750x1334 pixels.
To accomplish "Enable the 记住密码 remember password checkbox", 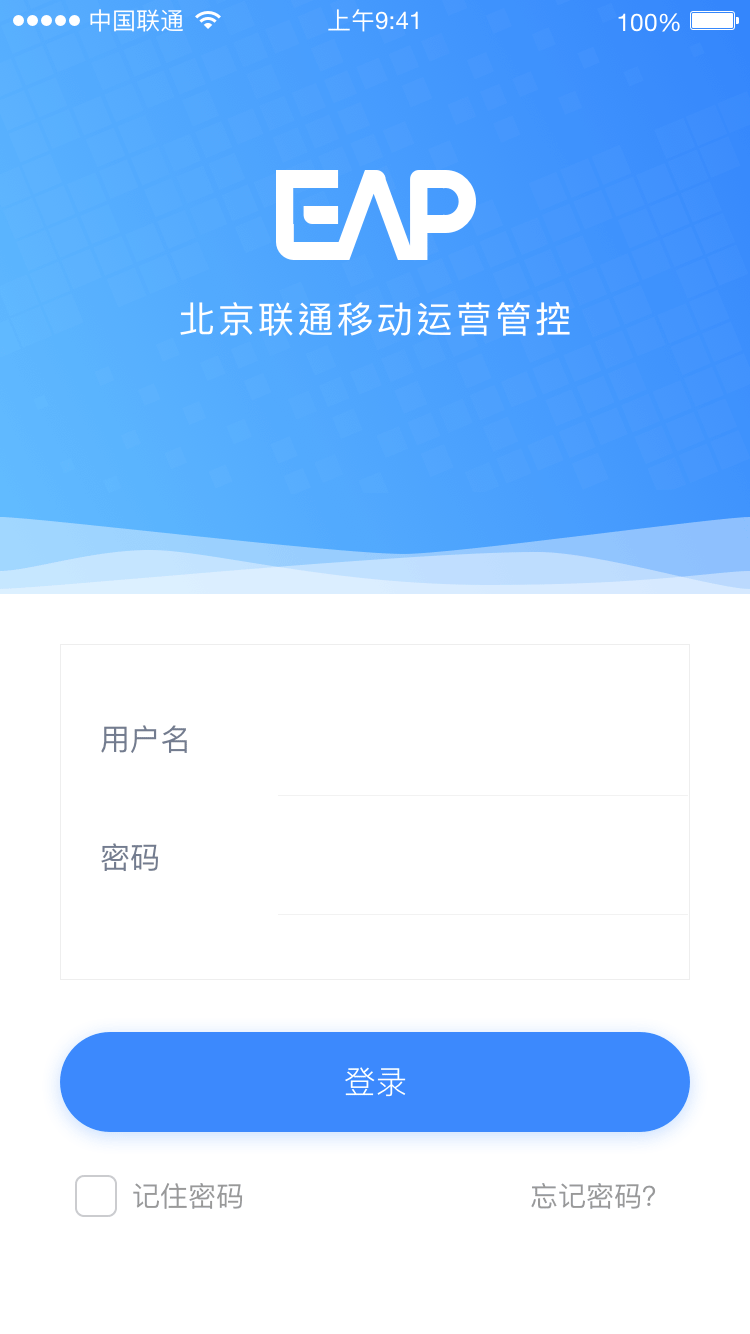I will point(95,1196).
